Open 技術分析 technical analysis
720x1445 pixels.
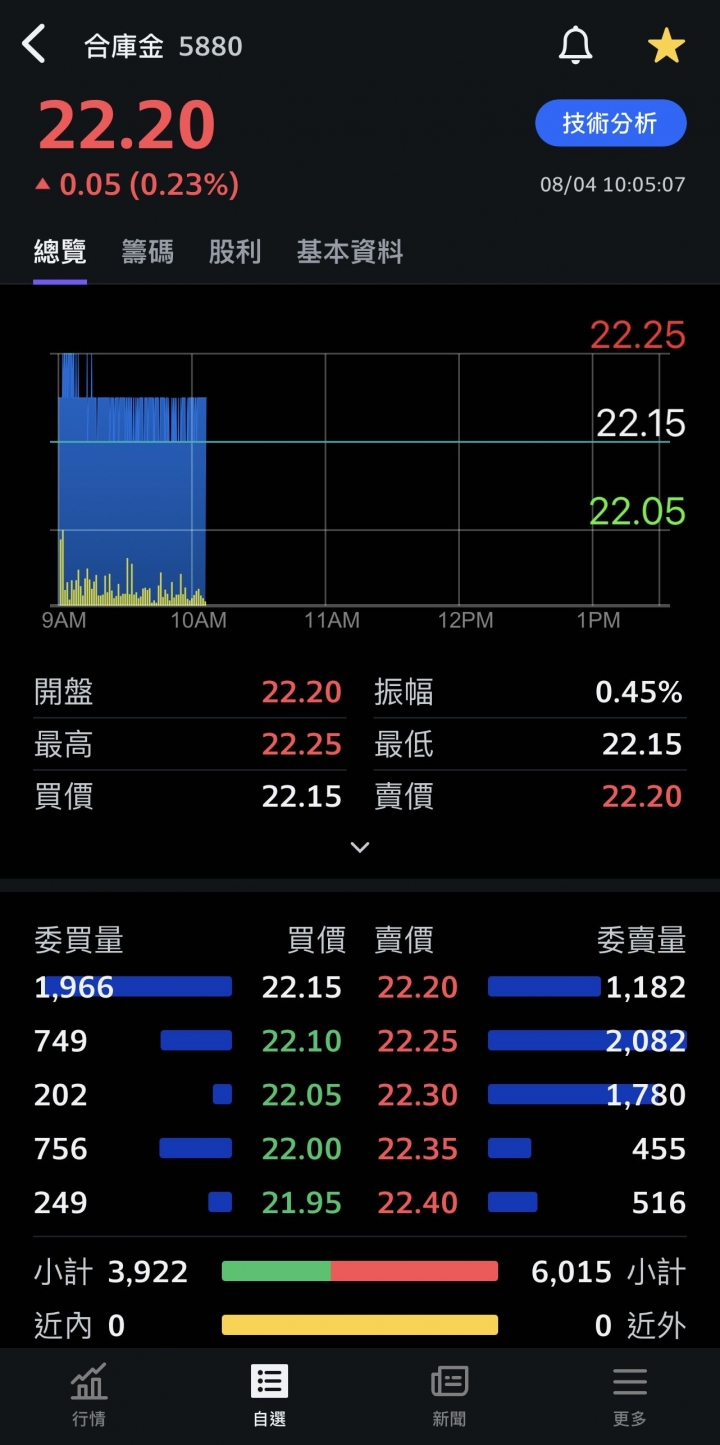(611, 124)
